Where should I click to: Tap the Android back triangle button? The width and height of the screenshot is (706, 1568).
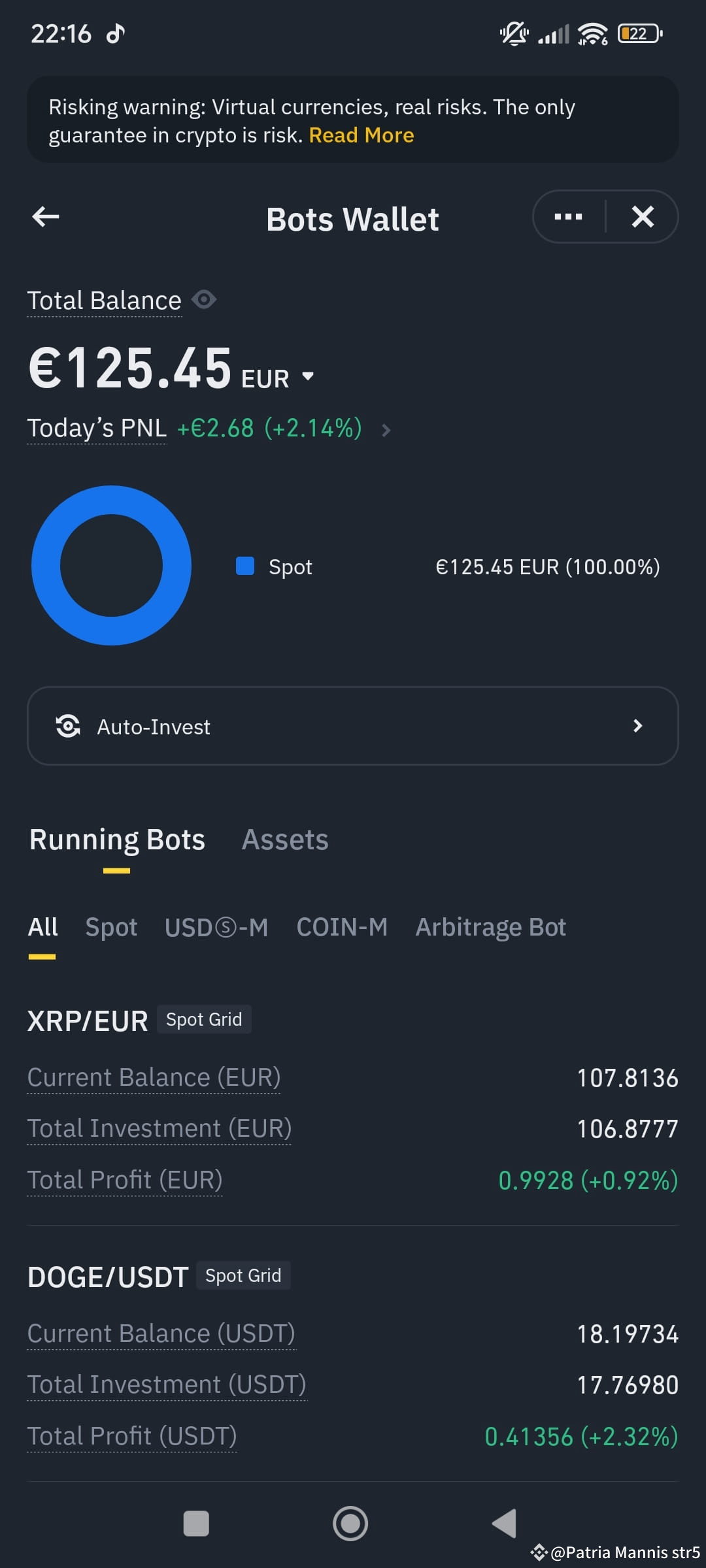(504, 1524)
